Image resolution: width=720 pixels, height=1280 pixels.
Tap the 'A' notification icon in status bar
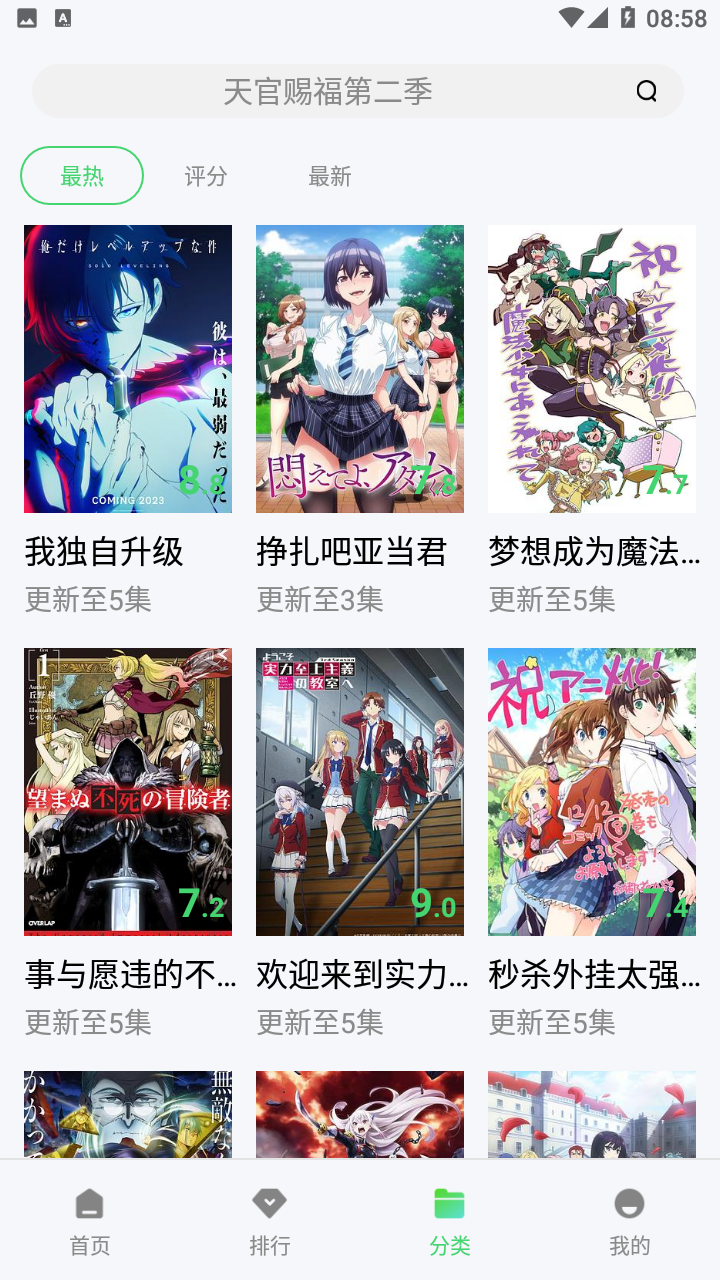point(63,17)
